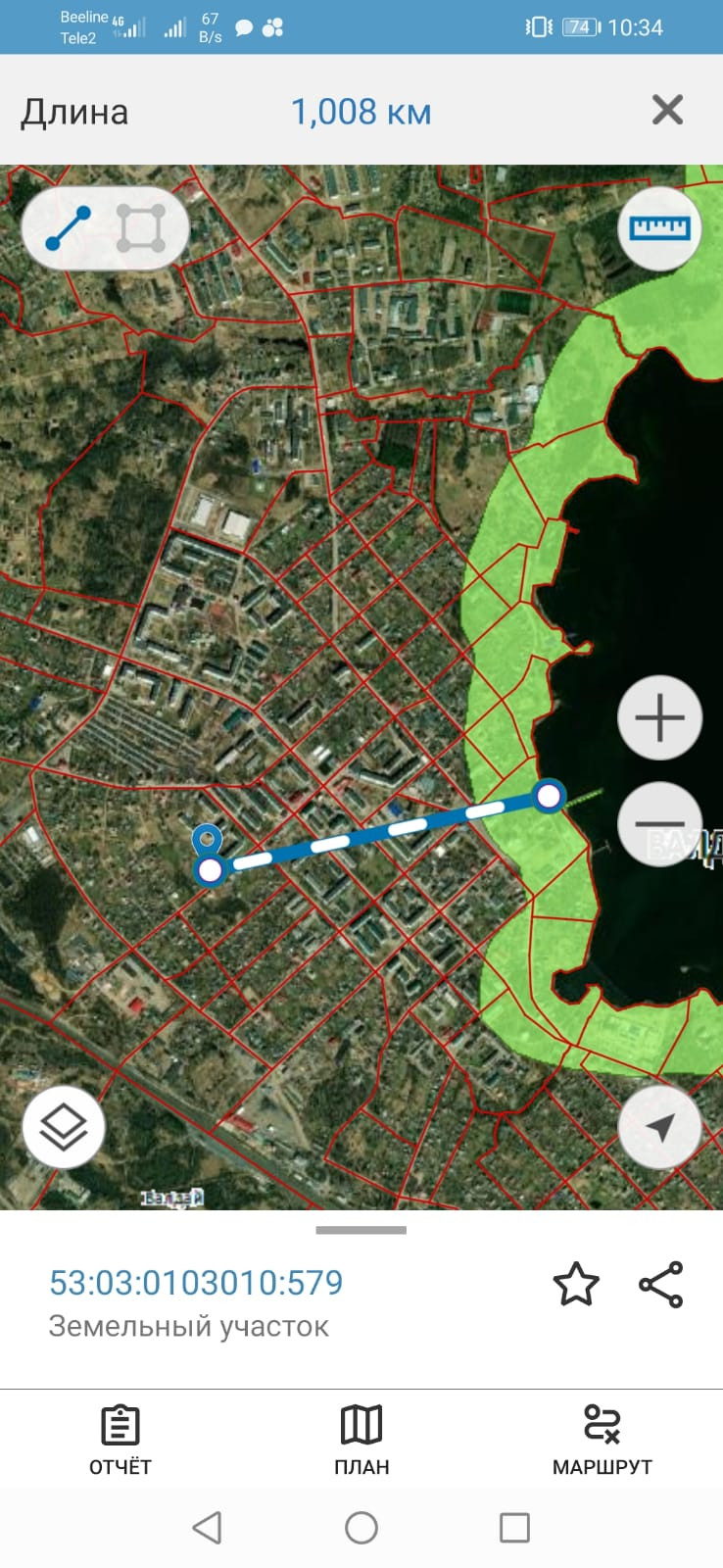Tap the ruler tool button

click(659, 228)
